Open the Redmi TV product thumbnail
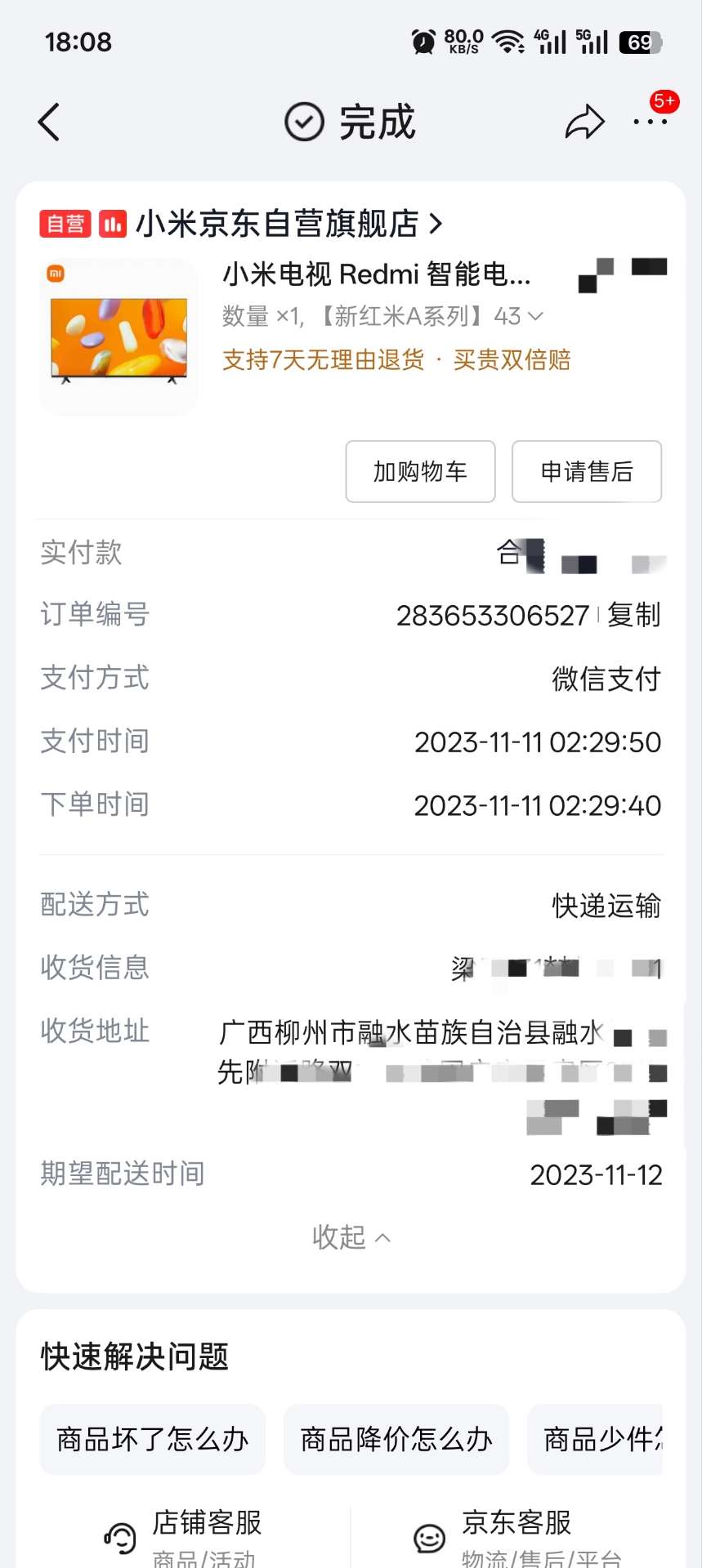The height and width of the screenshot is (1568, 702). coord(119,336)
